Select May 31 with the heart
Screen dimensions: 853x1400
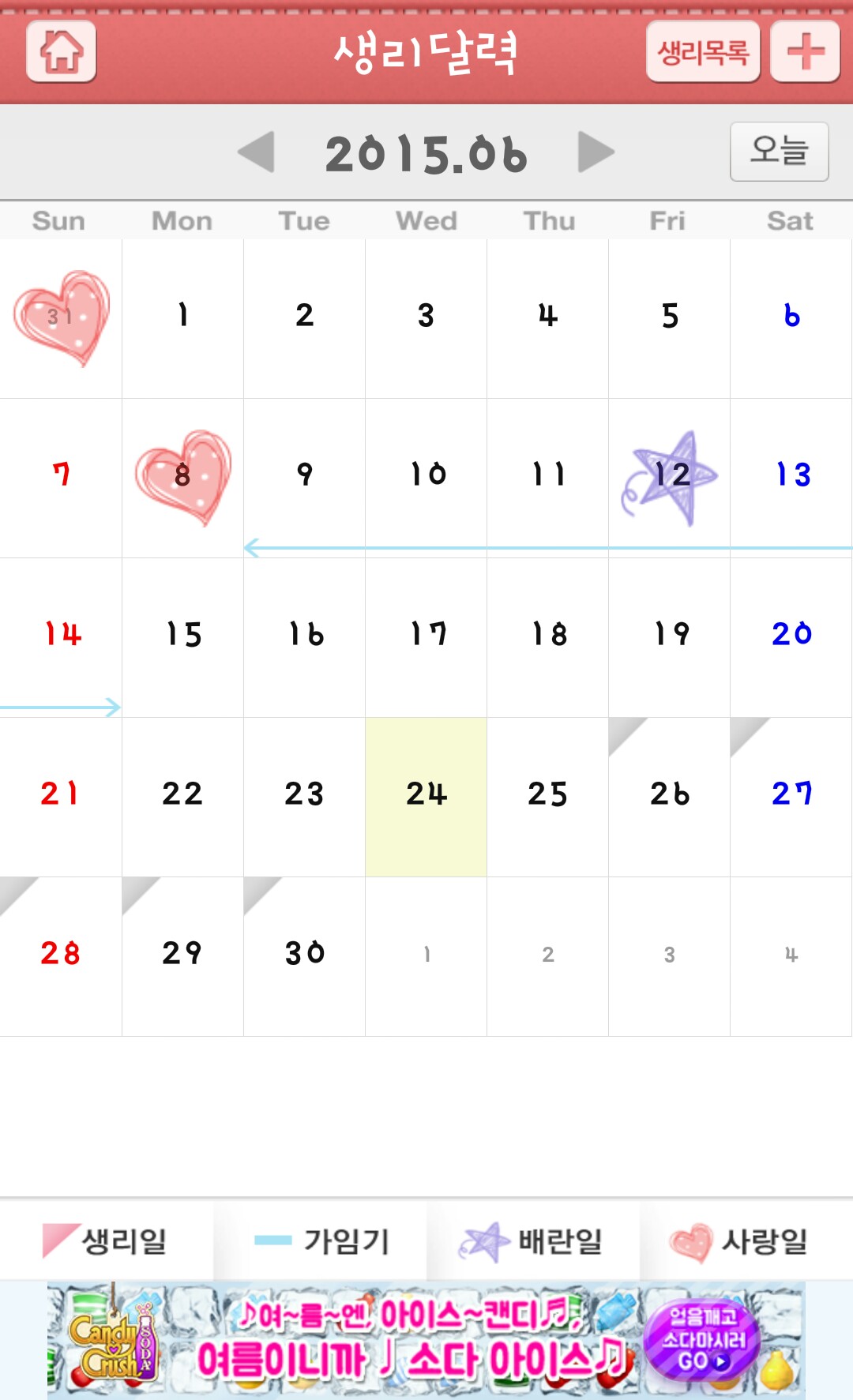[x=61, y=317]
